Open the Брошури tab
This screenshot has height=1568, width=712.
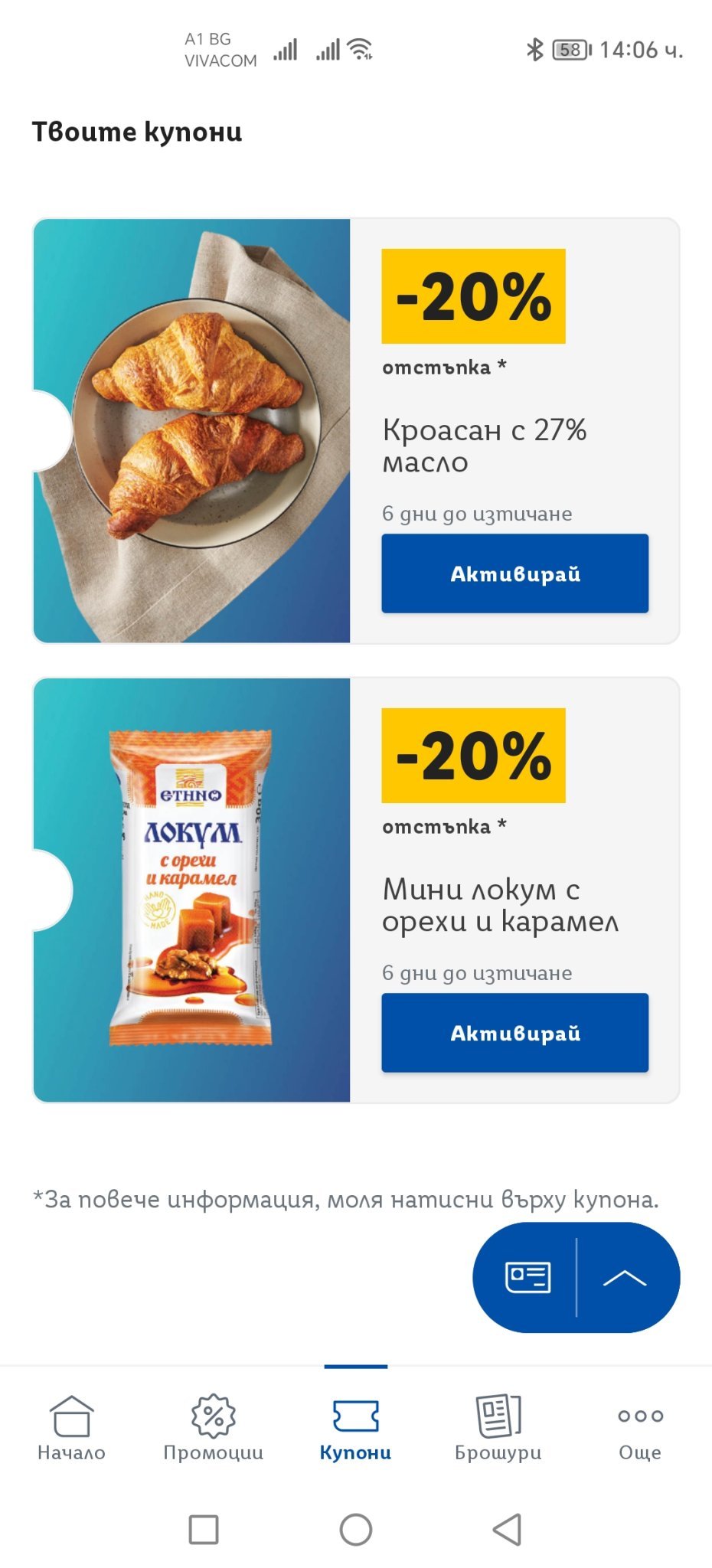coord(498,1427)
